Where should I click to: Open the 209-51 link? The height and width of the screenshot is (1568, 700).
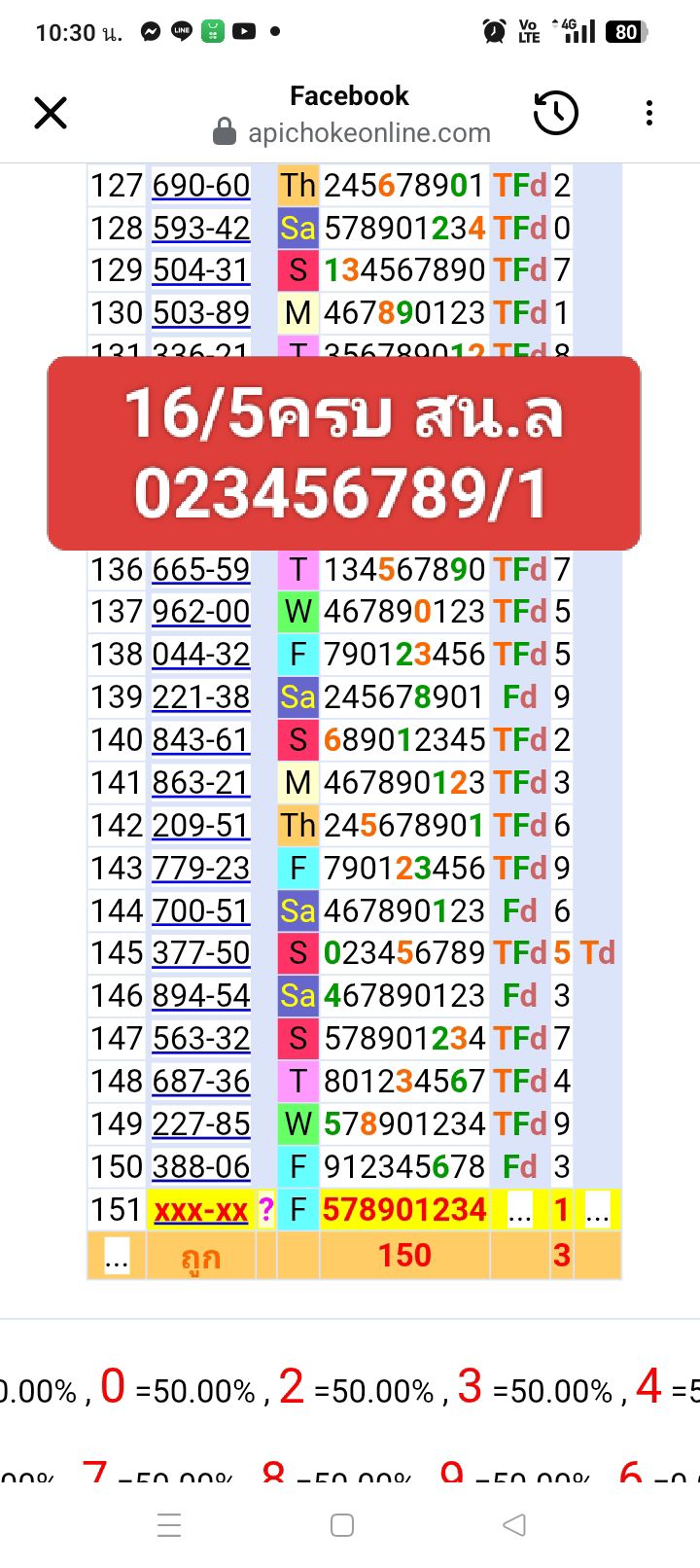[x=201, y=825]
